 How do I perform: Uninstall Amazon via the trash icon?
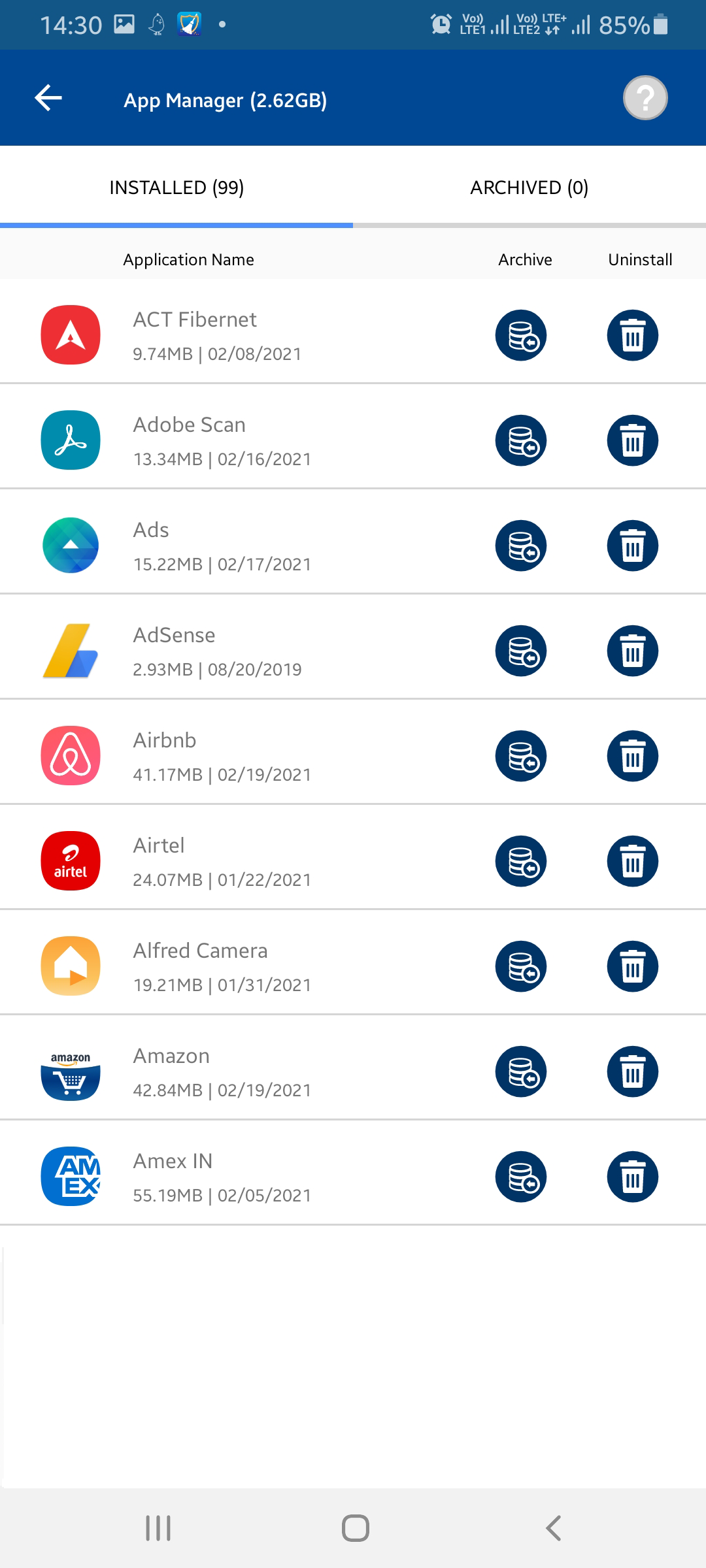click(633, 1071)
